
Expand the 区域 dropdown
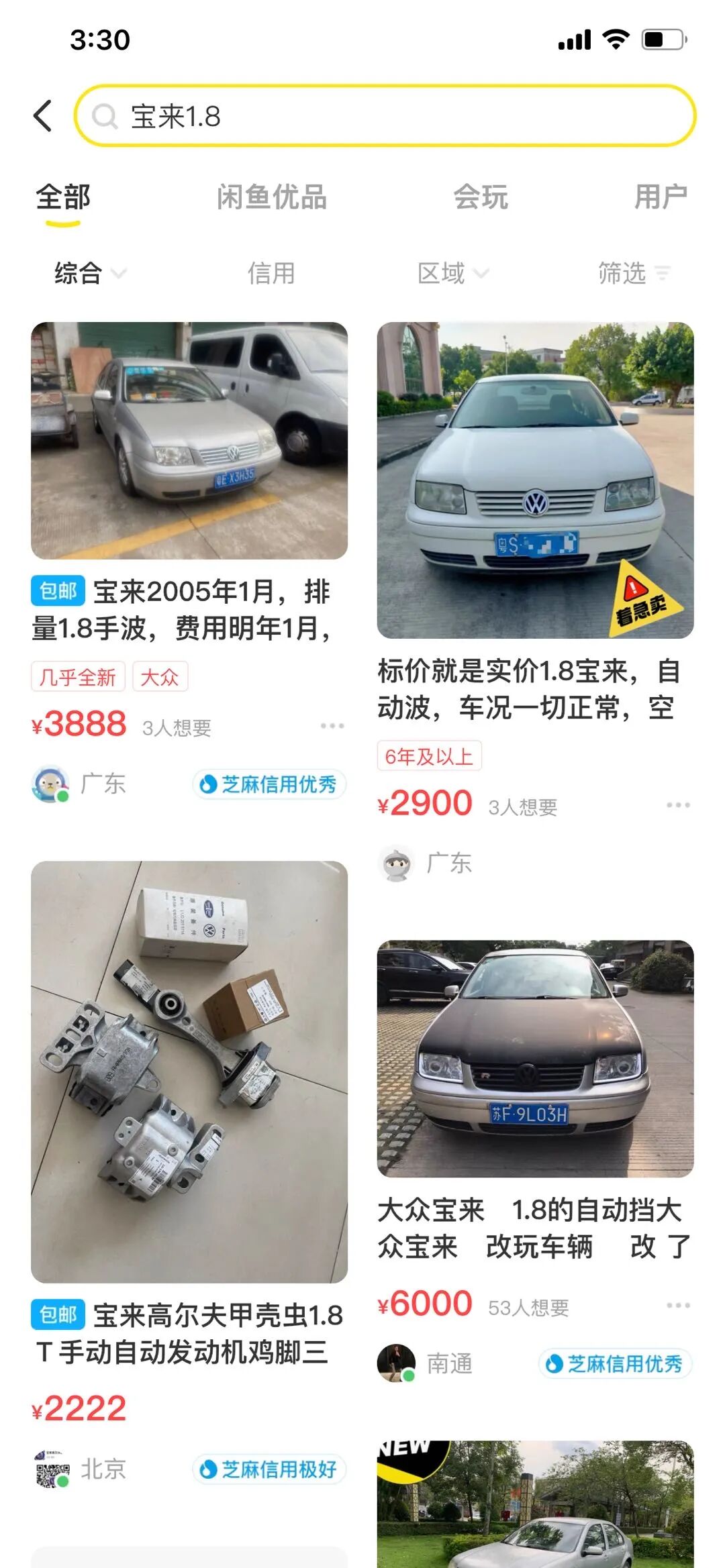452,273
